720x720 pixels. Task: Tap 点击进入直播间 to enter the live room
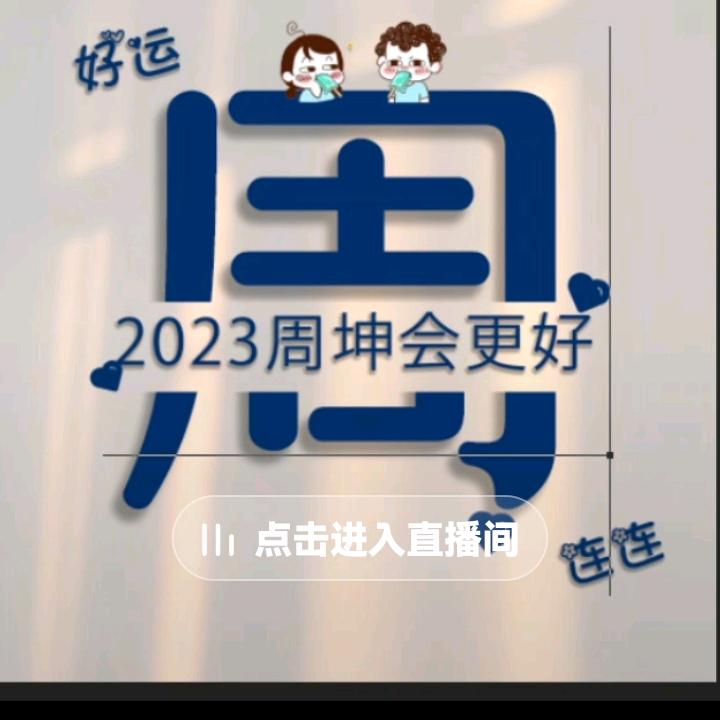point(360,540)
